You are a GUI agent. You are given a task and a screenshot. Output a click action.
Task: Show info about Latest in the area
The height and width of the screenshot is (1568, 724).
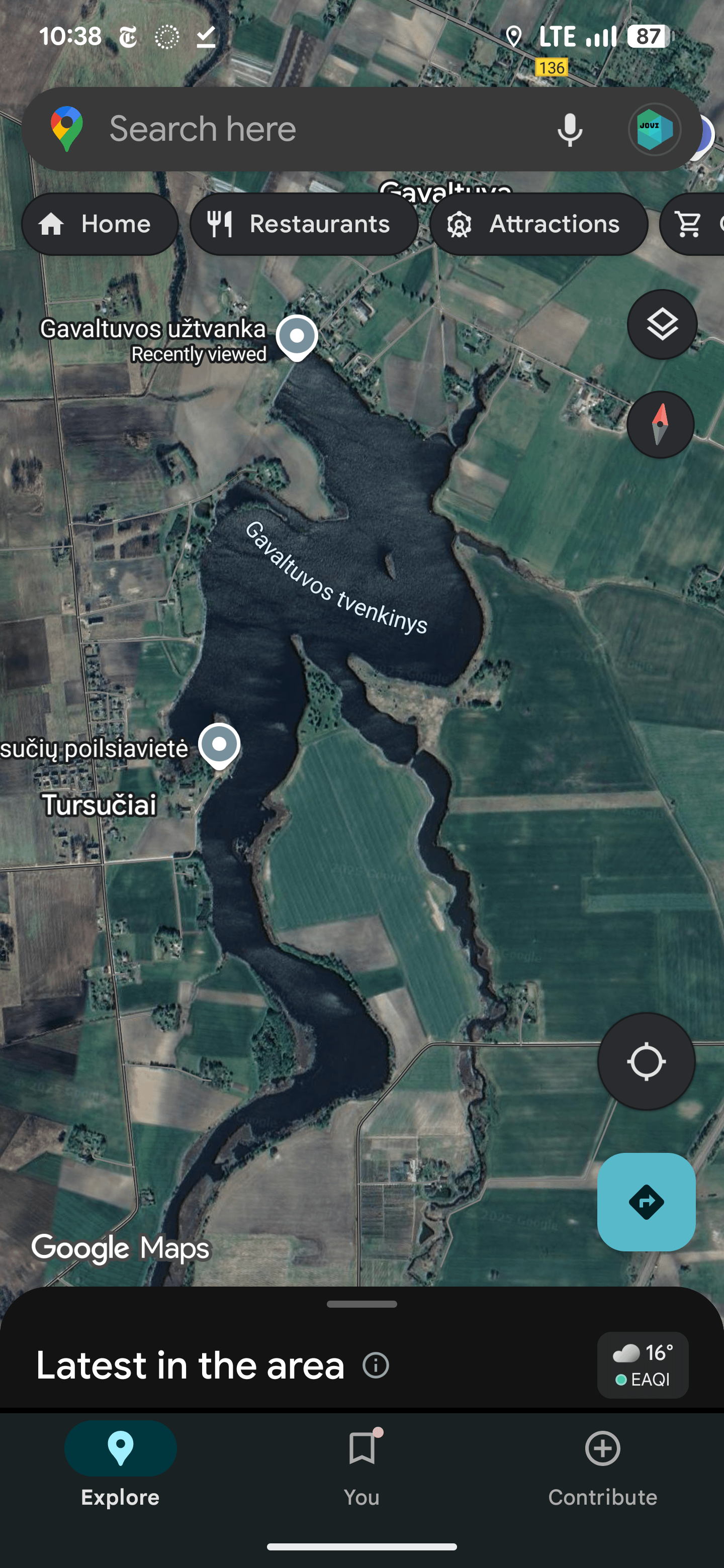point(376,1365)
